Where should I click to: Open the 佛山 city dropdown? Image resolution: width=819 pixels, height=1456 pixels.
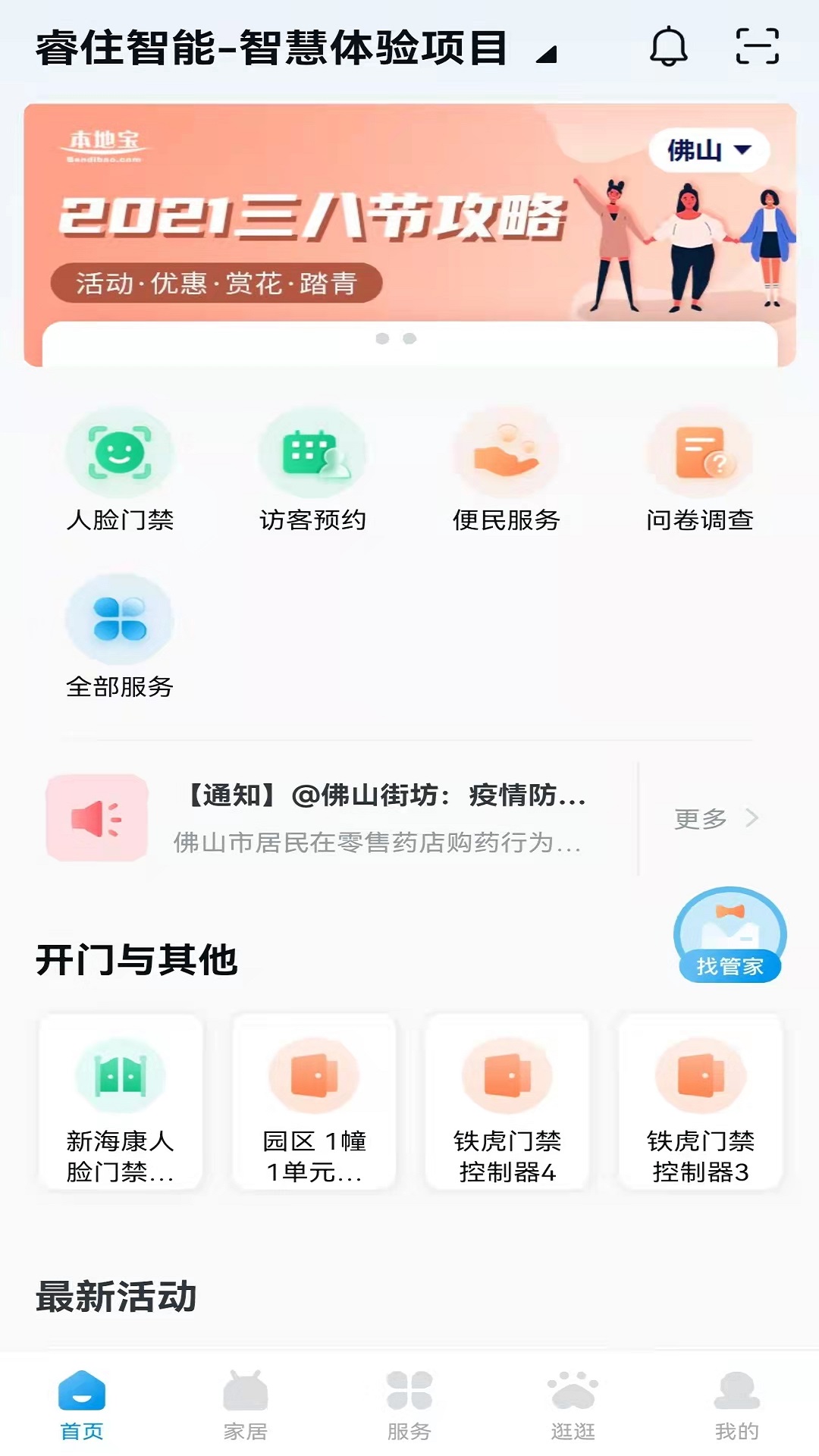pyautogui.click(x=708, y=150)
